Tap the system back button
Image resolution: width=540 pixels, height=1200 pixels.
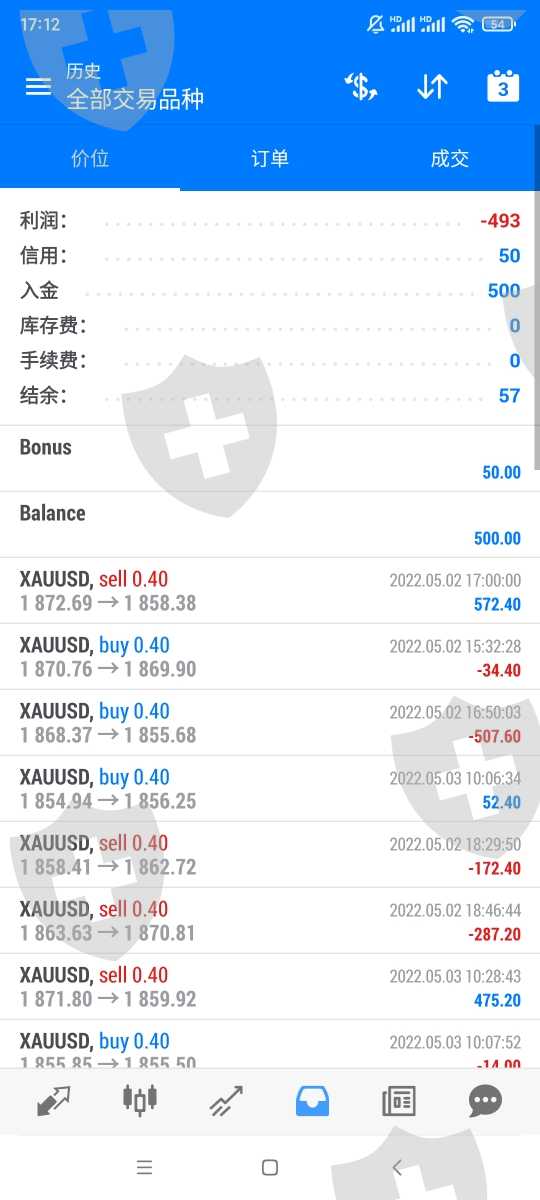[x=397, y=1167]
